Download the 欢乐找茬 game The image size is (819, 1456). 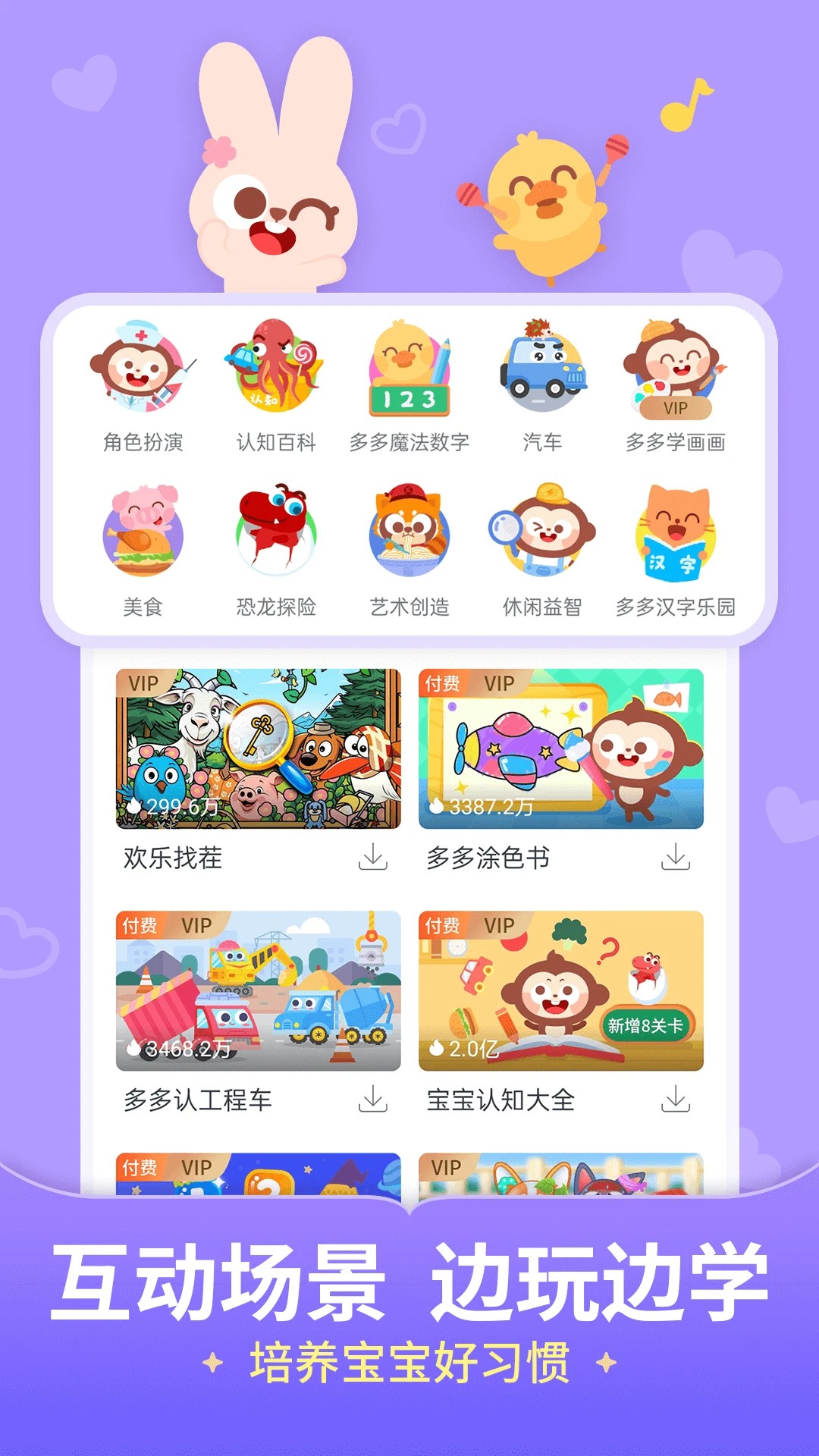pos(373,859)
